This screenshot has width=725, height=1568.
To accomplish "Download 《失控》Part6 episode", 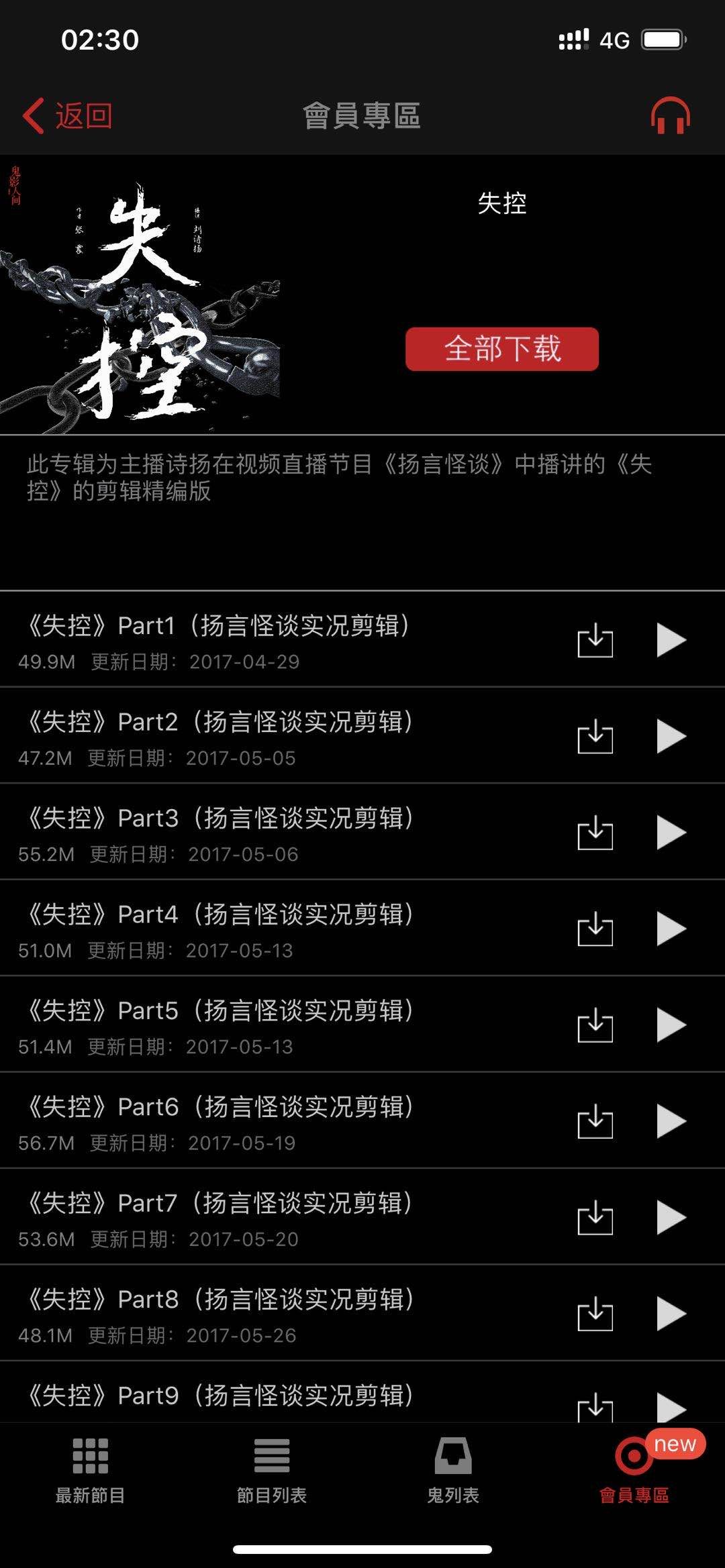I will tap(595, 1122).
